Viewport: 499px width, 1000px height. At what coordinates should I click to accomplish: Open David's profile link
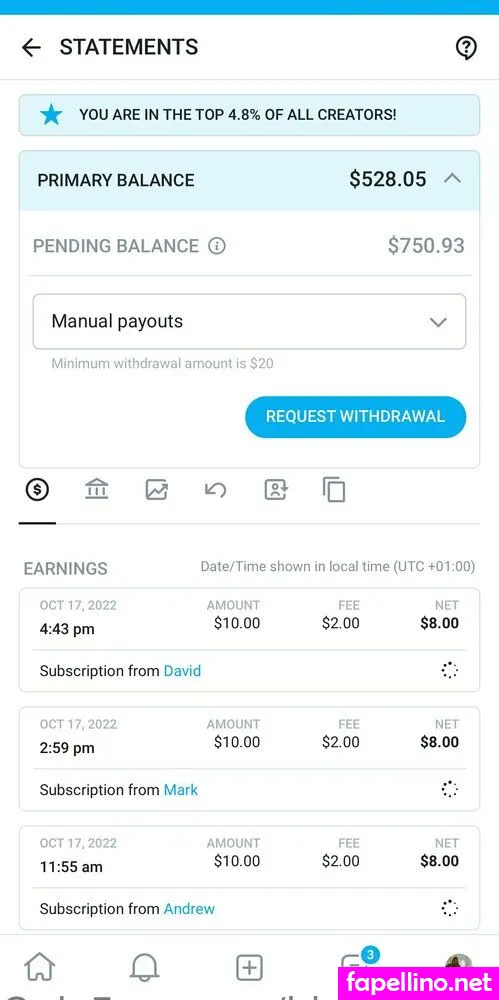182,671
